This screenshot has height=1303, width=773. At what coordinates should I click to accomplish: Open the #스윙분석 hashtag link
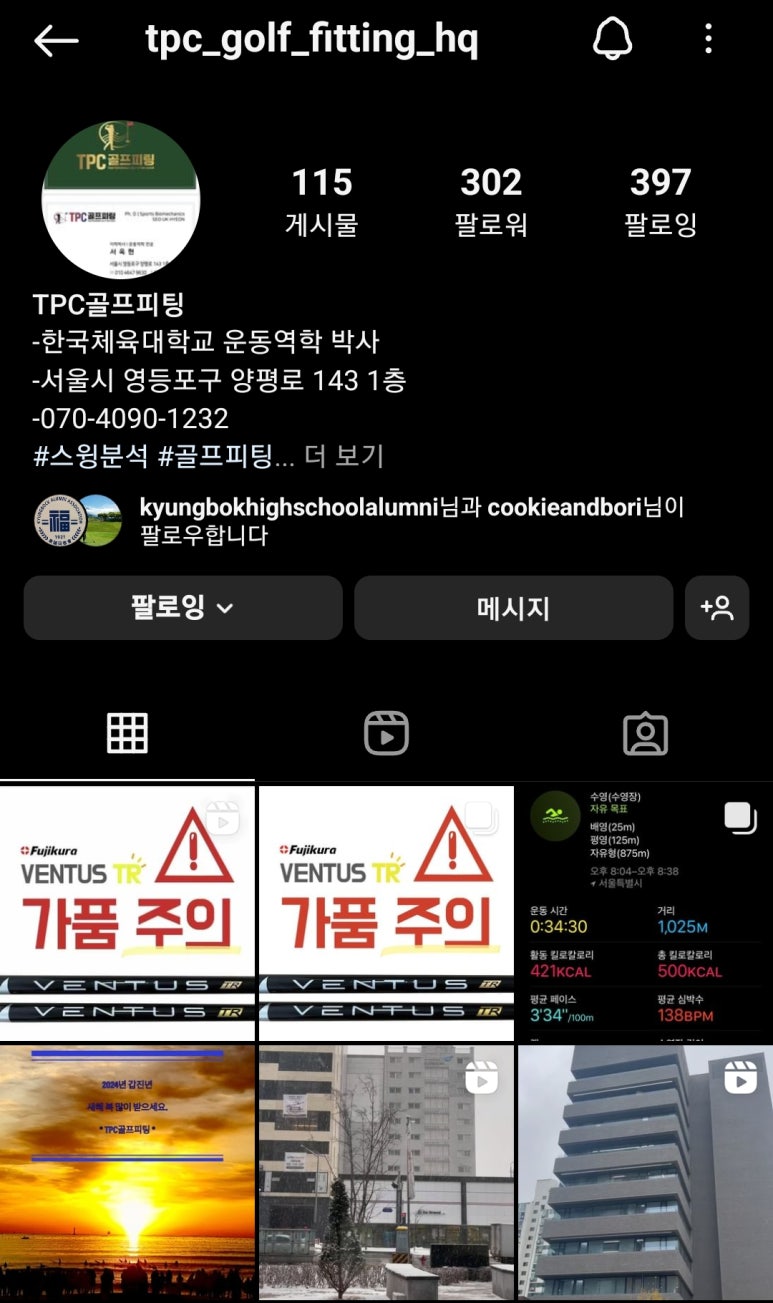91,457
